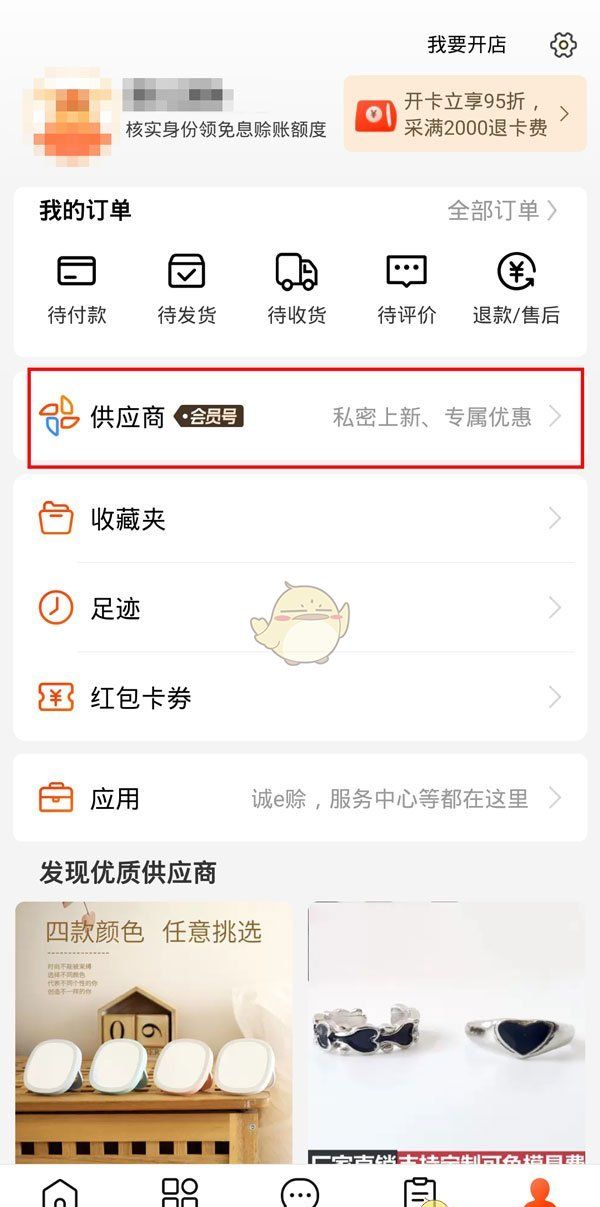Open the 应用 applications row

300,798
